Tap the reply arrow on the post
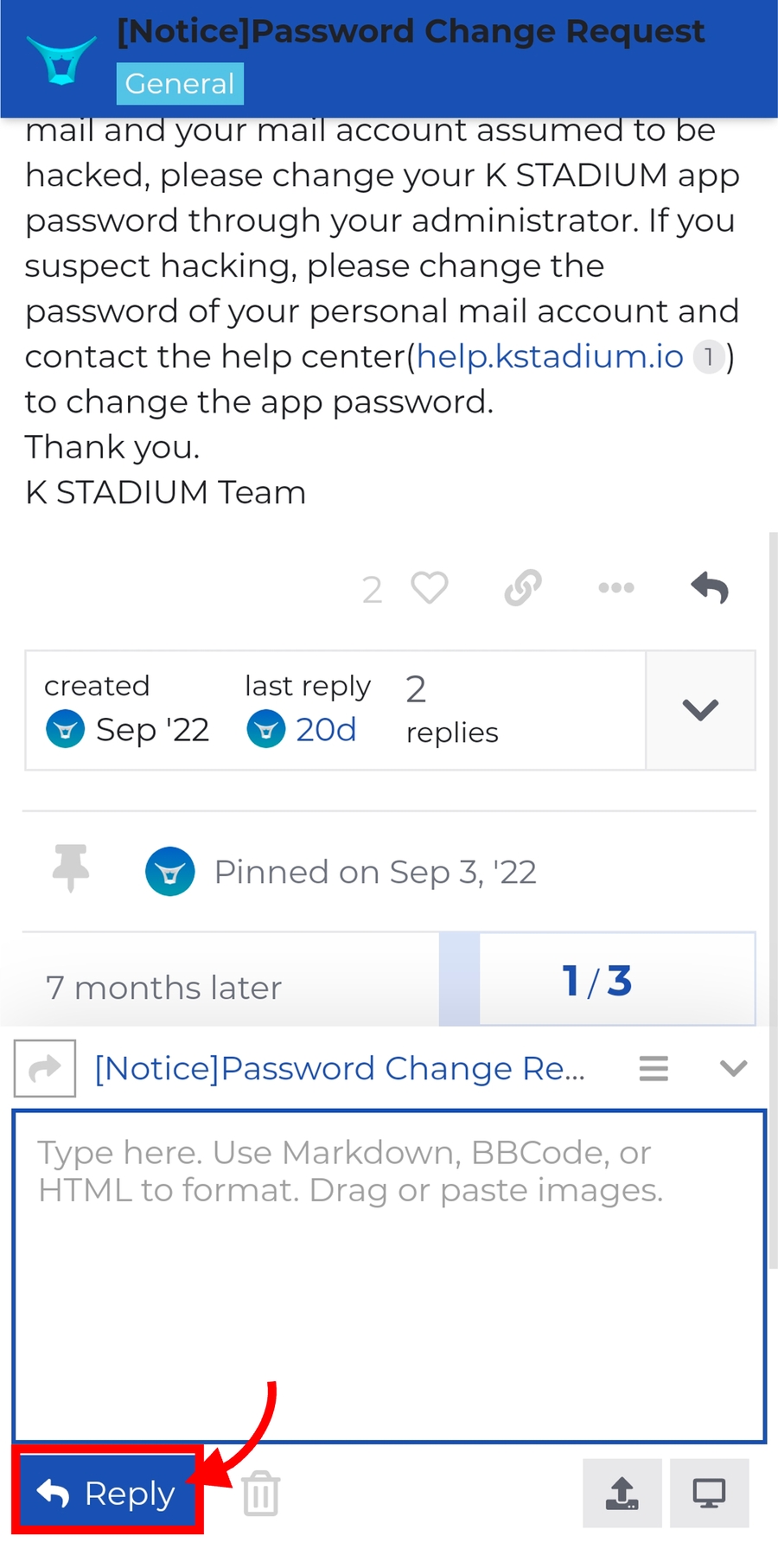778x1568 pixels. tap(710, 588)
